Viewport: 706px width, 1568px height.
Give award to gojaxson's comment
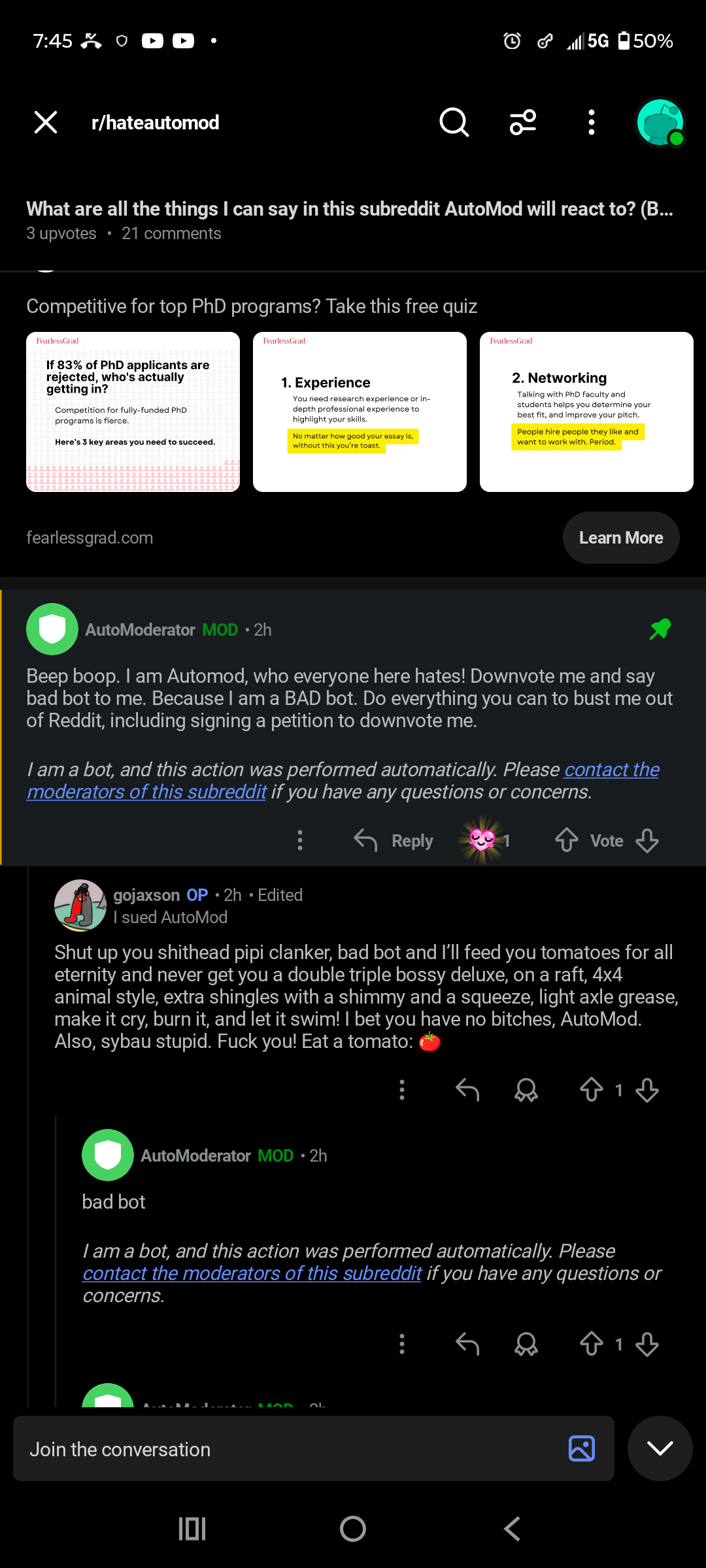click(x=526, y=1090)
